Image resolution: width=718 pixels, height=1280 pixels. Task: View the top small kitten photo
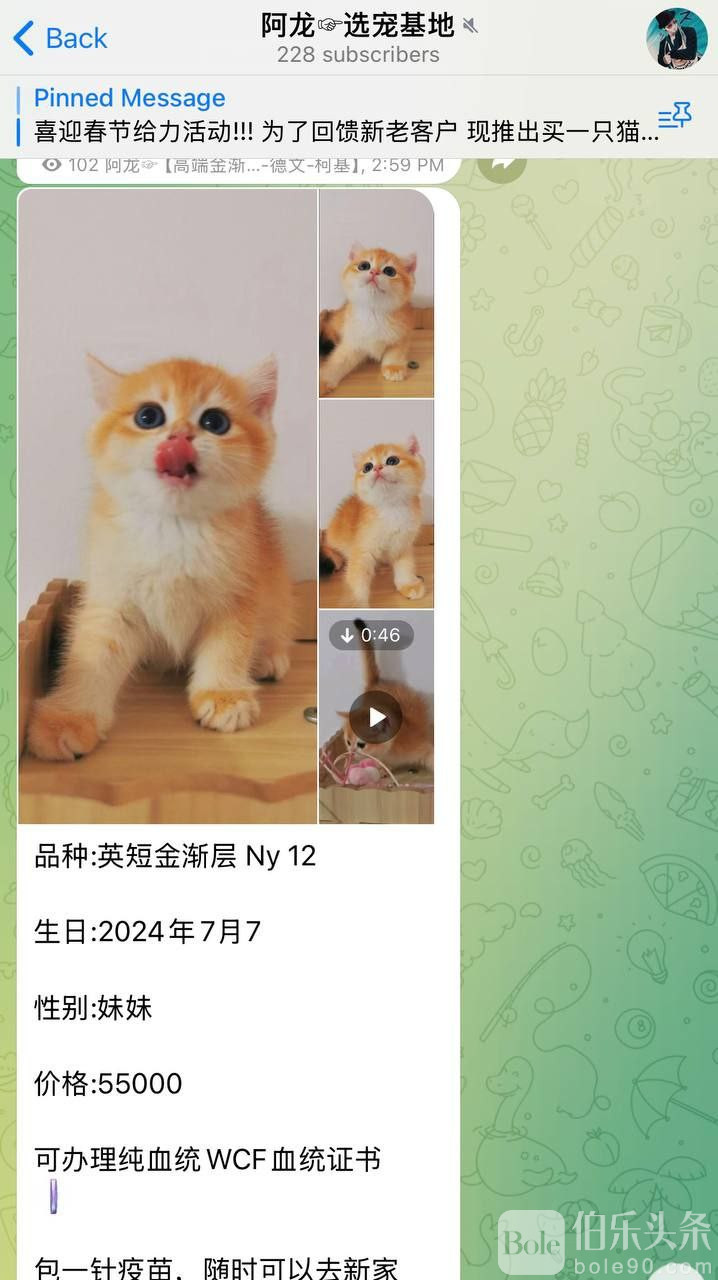[376, 294]
